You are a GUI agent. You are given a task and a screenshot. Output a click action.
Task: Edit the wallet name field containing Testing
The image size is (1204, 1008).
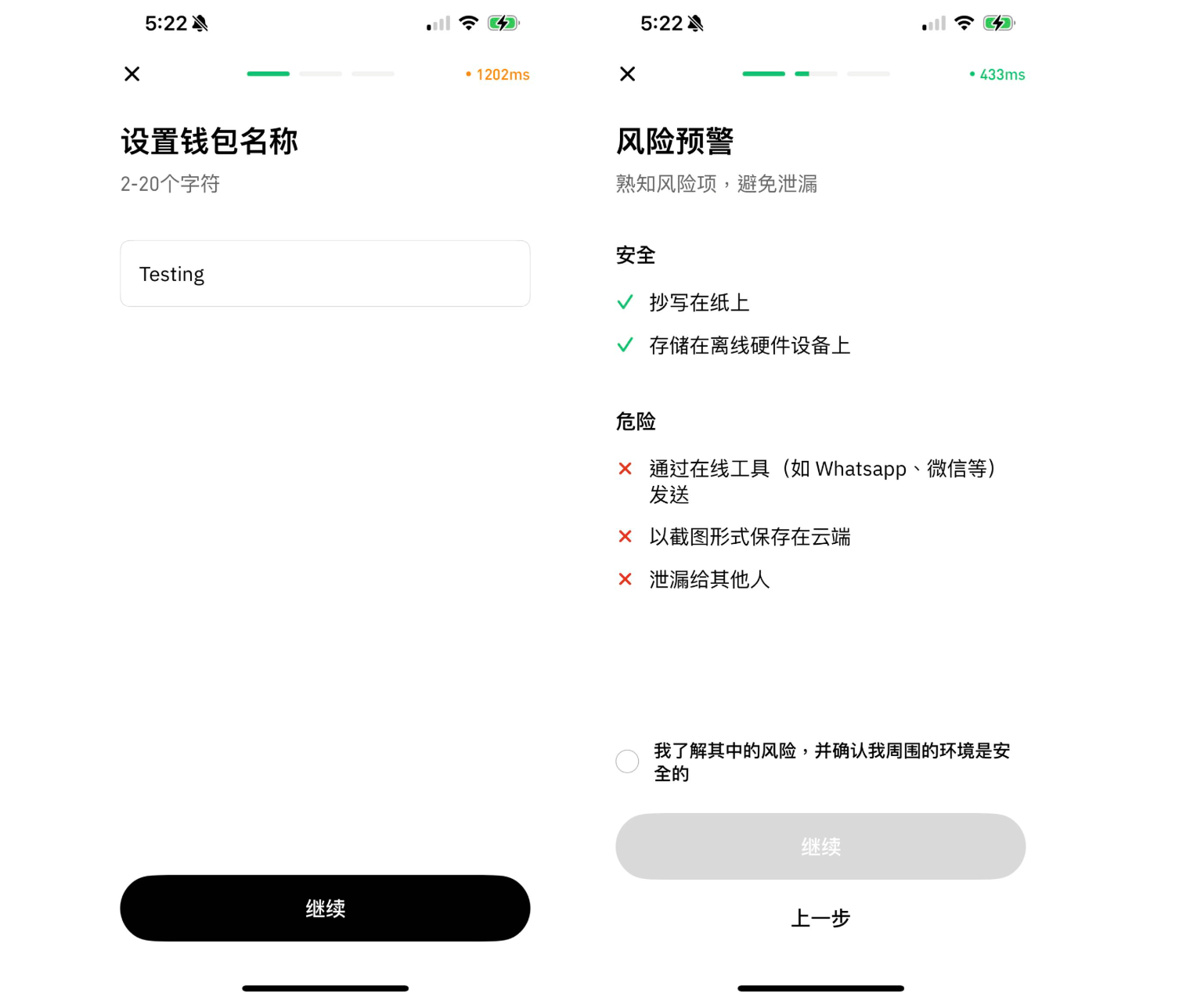click(325, 274)
